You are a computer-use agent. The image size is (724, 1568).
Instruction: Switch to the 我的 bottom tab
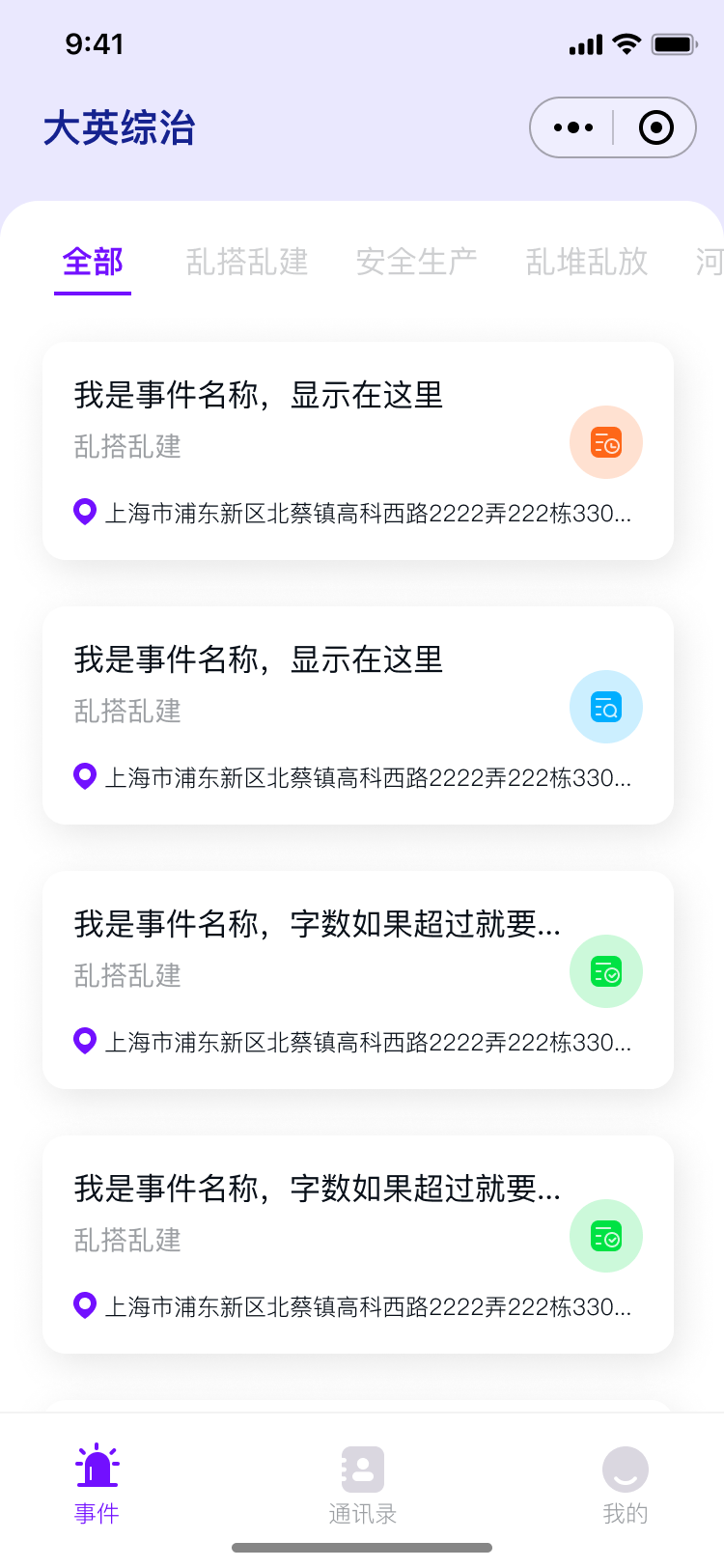626,1483
